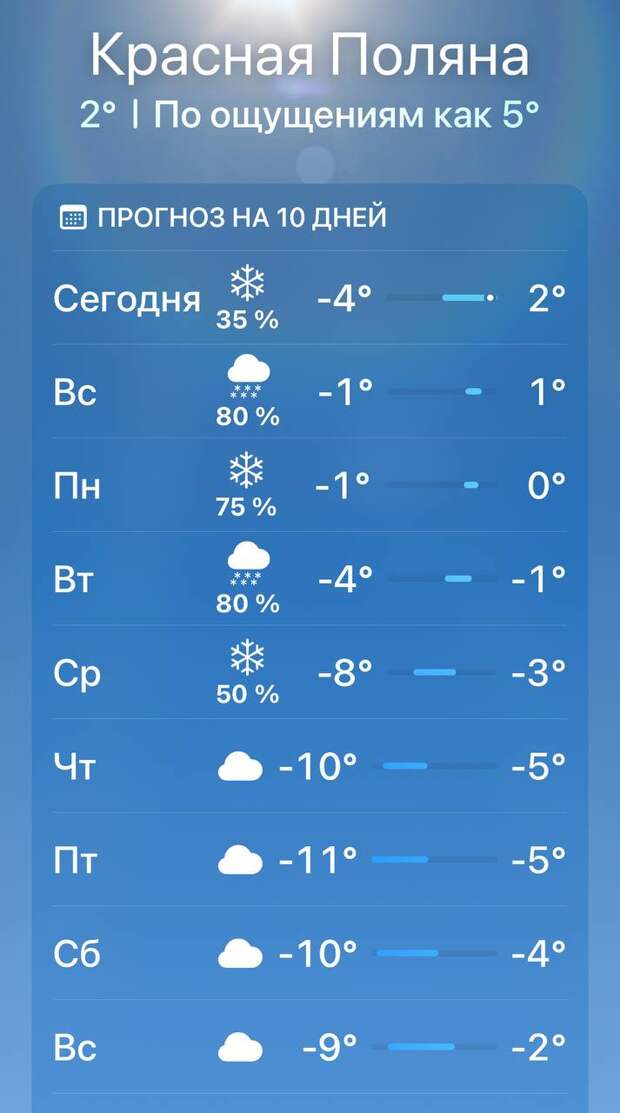The height and width of the screenshot is (1113, 620).
Task: Open the Чт forecast row
Action: pos(309,766)
